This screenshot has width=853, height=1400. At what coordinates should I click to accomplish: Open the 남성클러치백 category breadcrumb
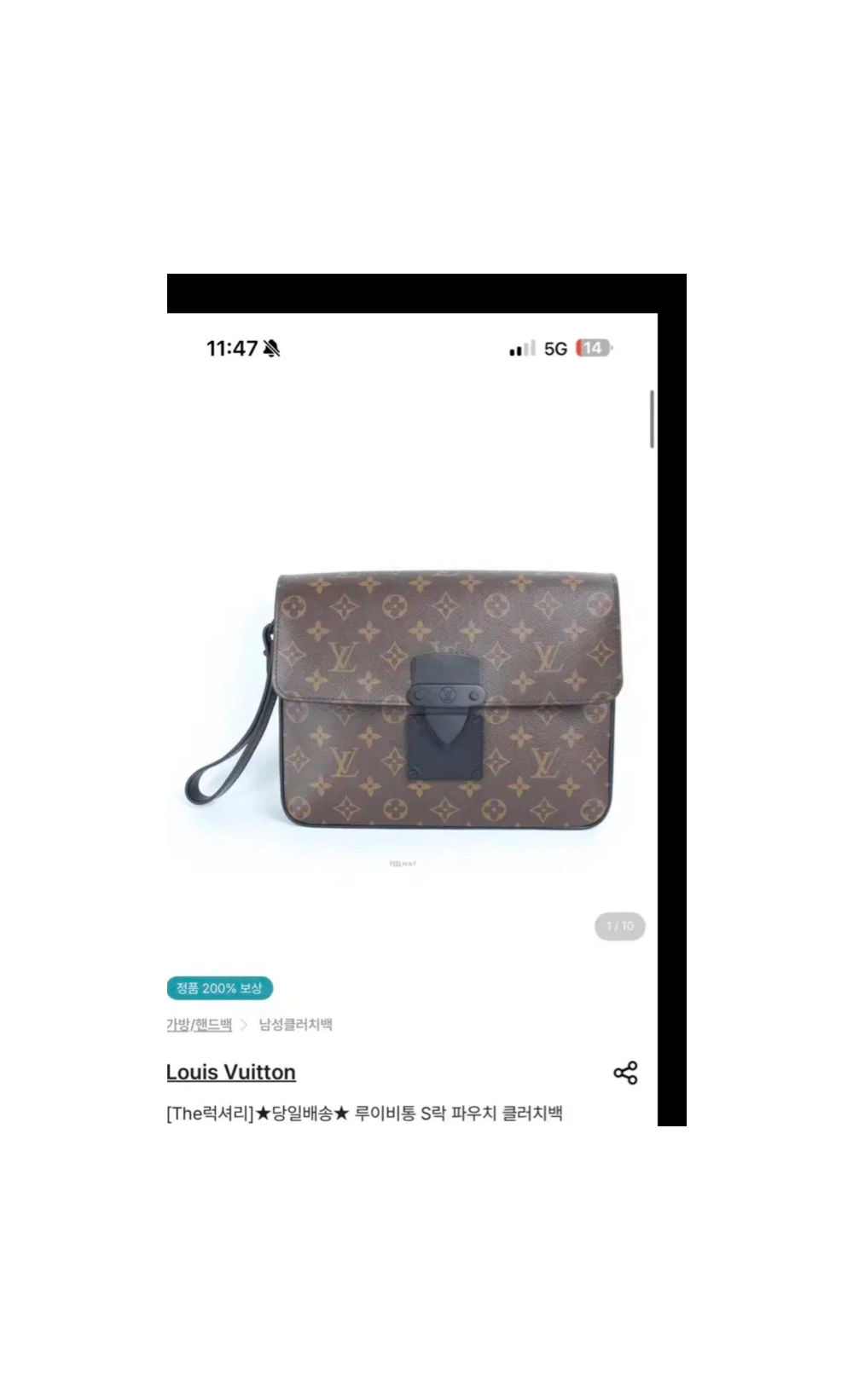click(x=295, y=1025)
